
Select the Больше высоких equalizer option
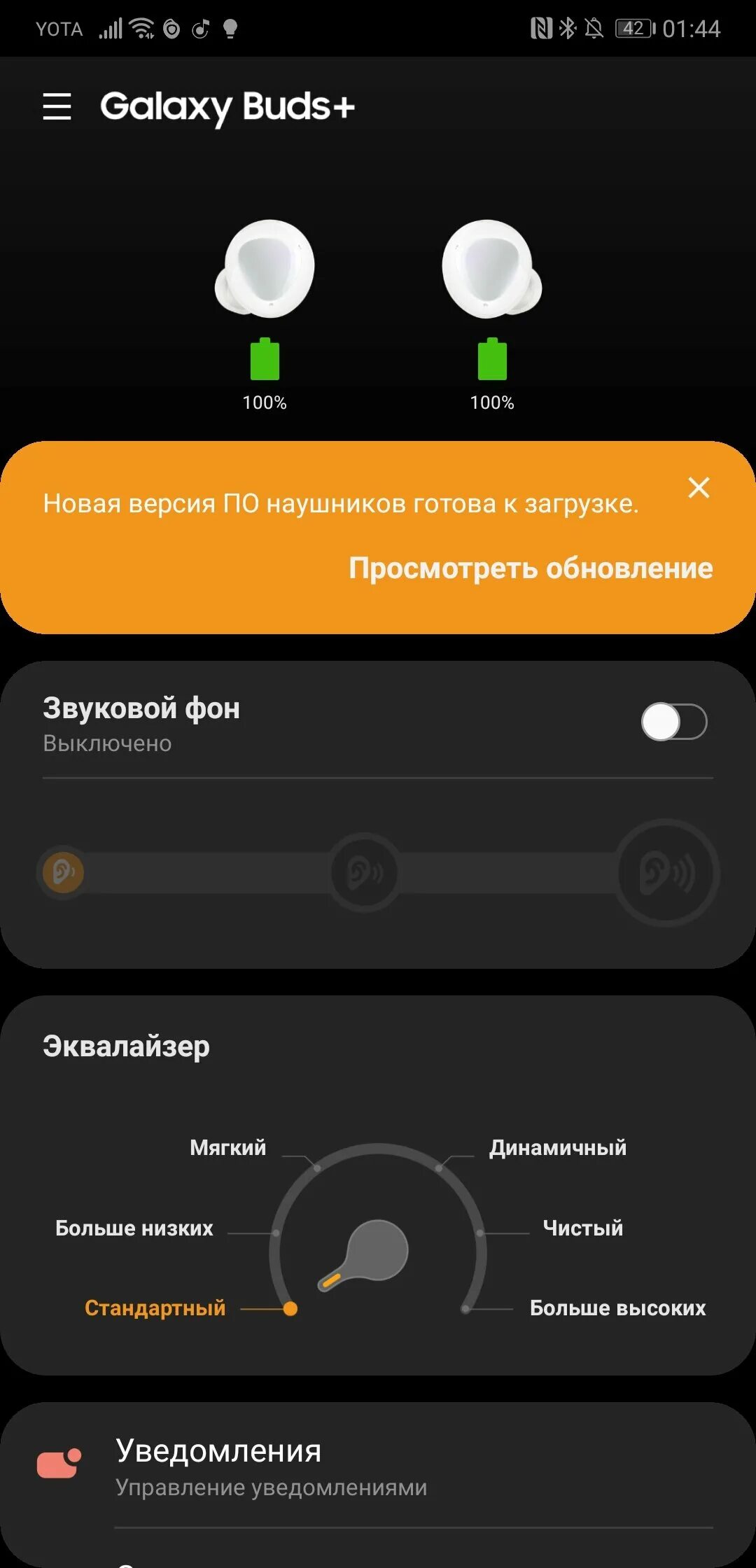(618, 1308)
